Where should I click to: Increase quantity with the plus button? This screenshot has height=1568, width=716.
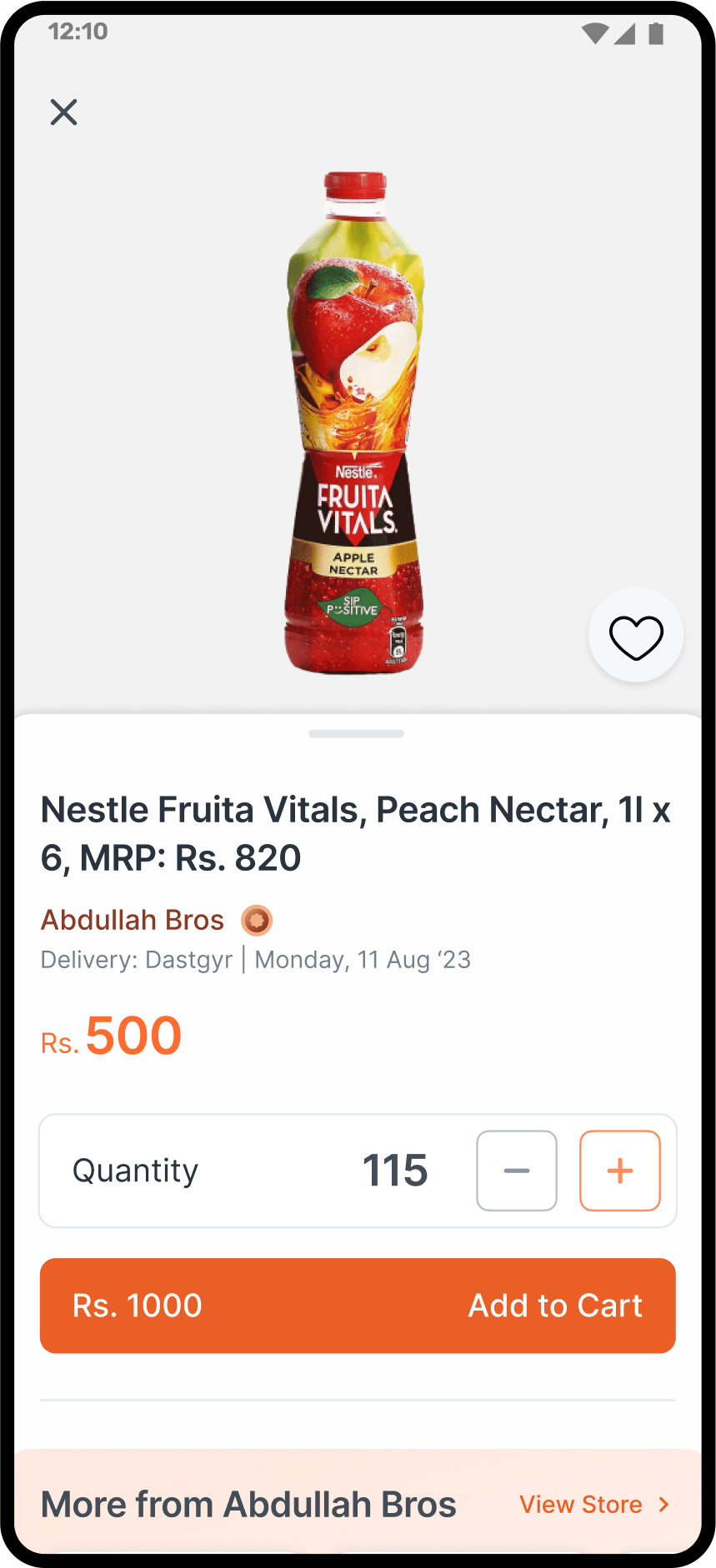click(620, 1171)
